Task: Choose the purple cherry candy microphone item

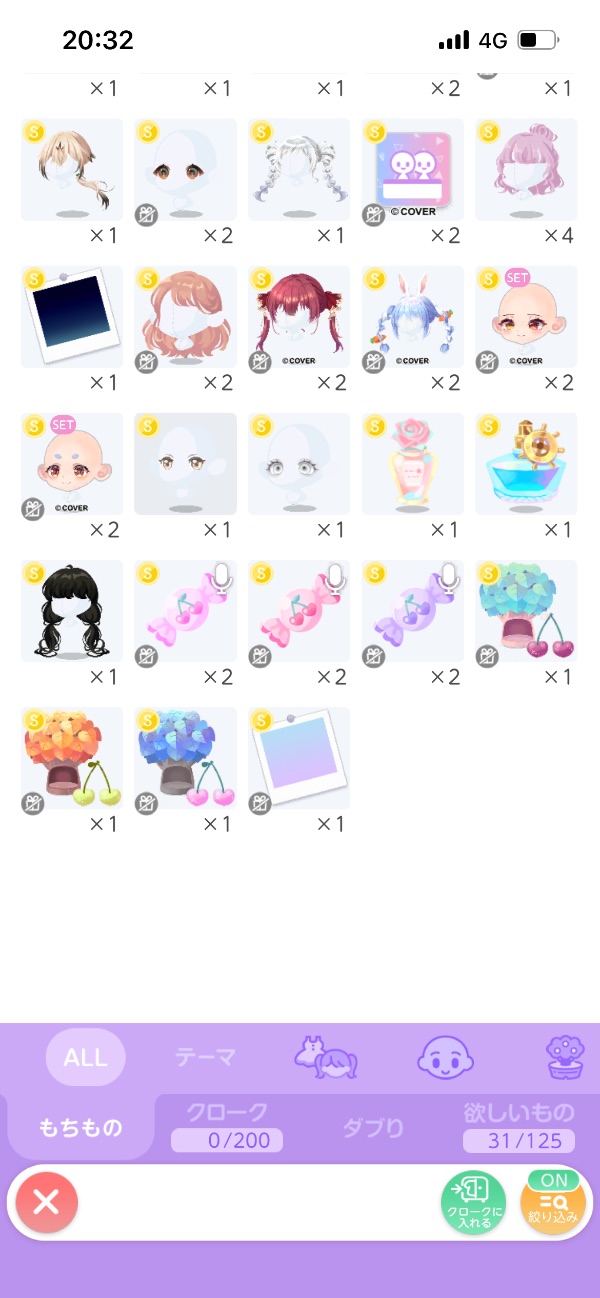Action: pyautogui.click(x=412, y=611)
